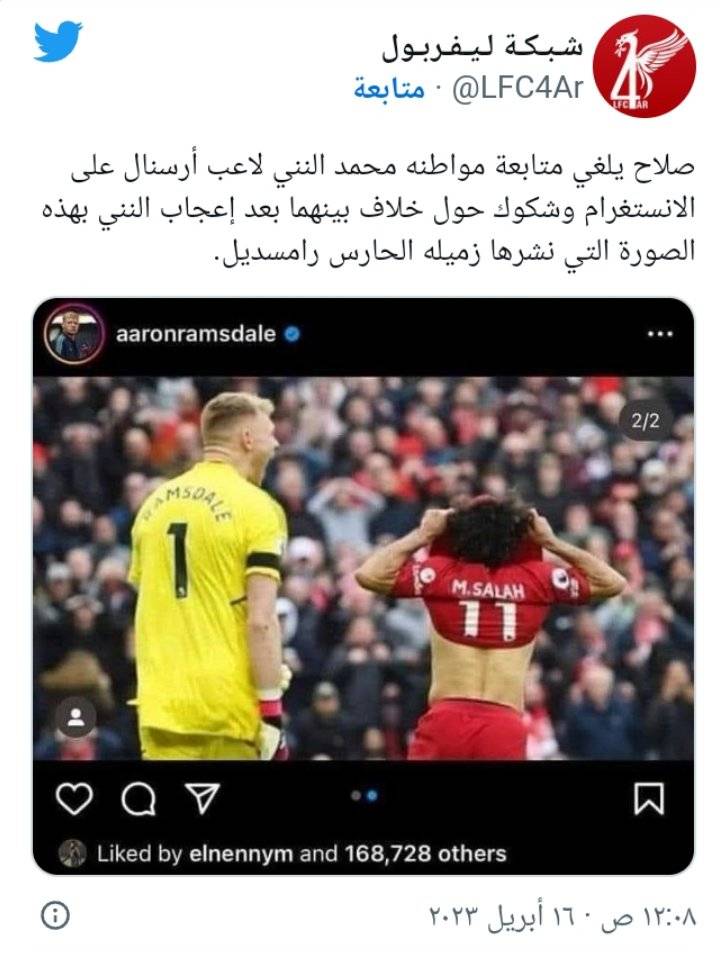Screen dimensions: 720x958
Task: Open the شبكة ليفربول profile avatar
Action: [x=644, y=66]
